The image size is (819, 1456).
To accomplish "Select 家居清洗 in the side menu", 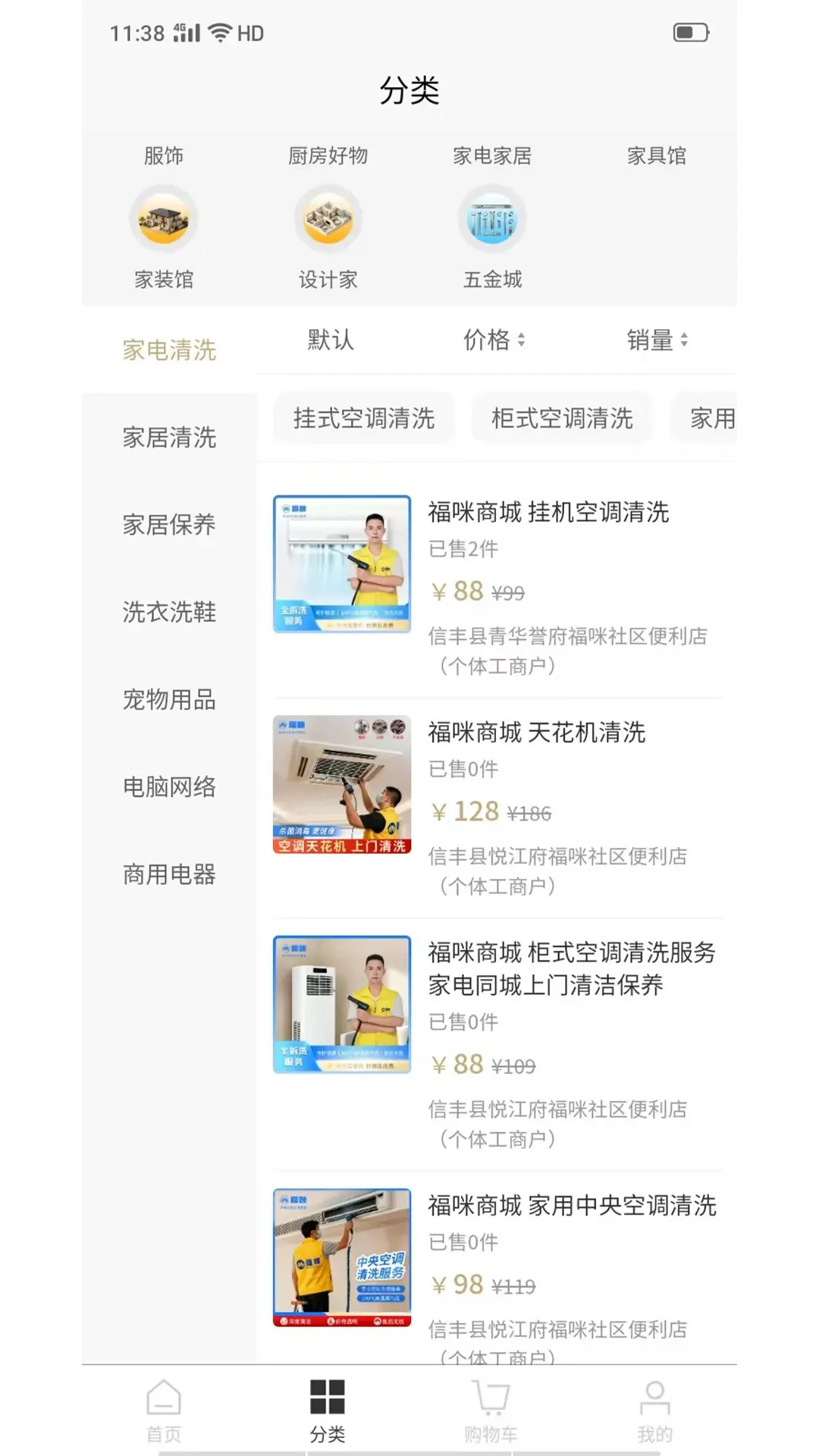I will (169, 437).
